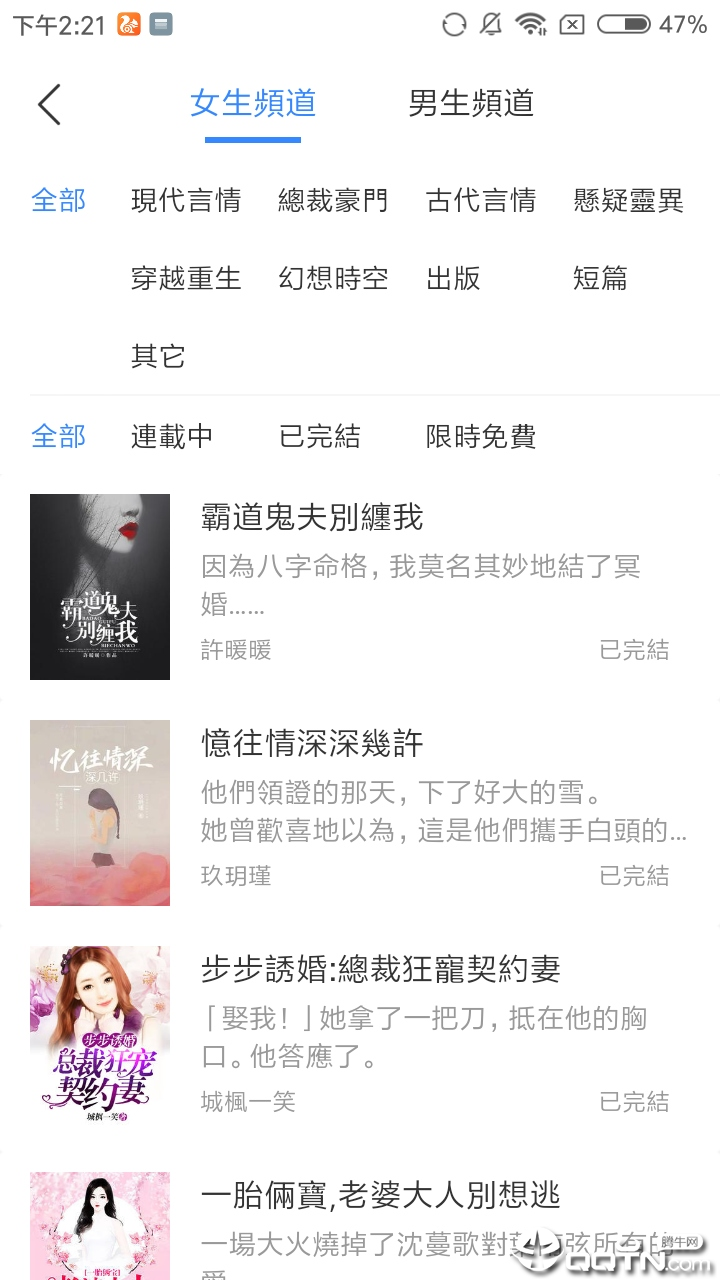The image size is (720, 1280).
Task: Filter by 出版 category
Action: click(453, 278)
